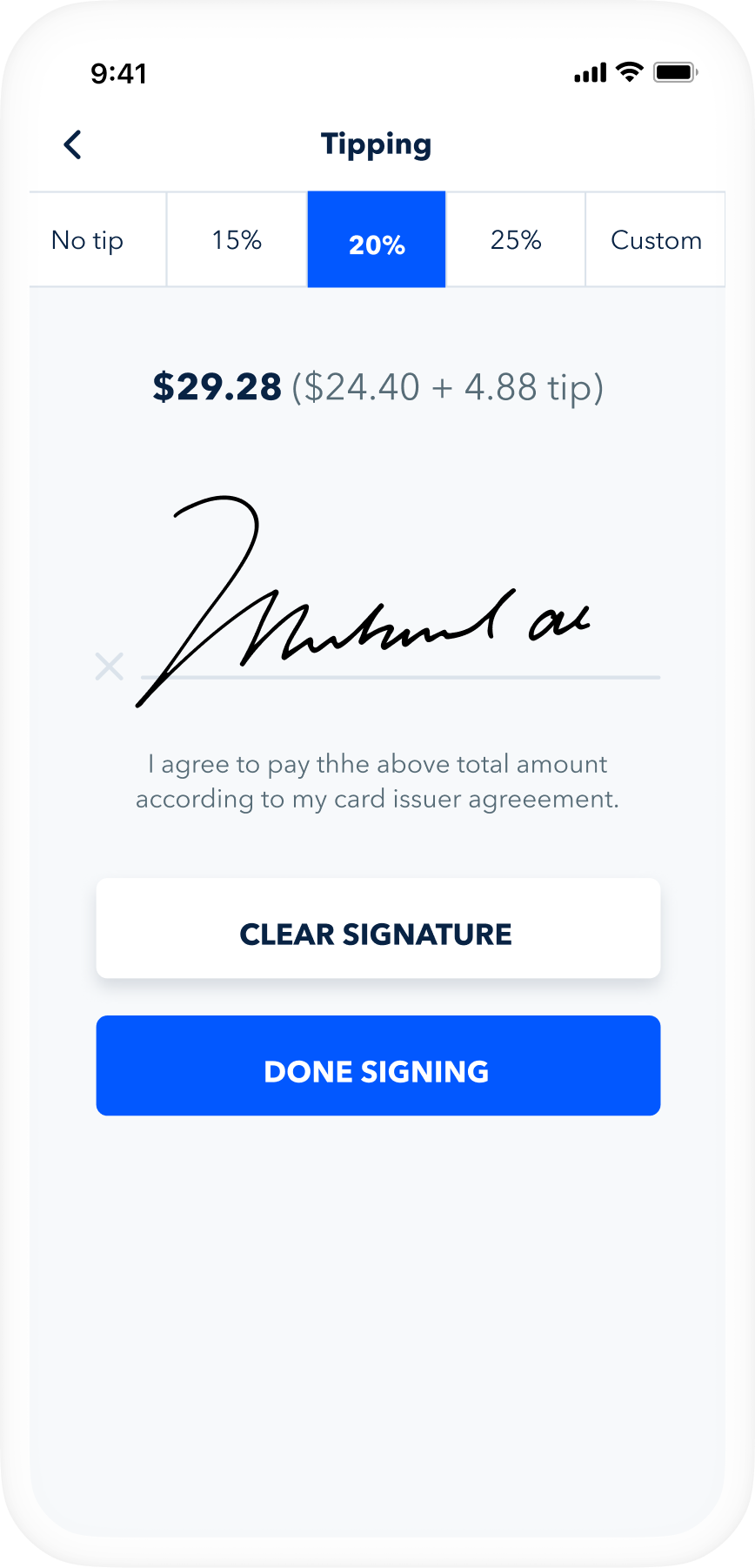Open the Custom tip option

click(656, 239)
